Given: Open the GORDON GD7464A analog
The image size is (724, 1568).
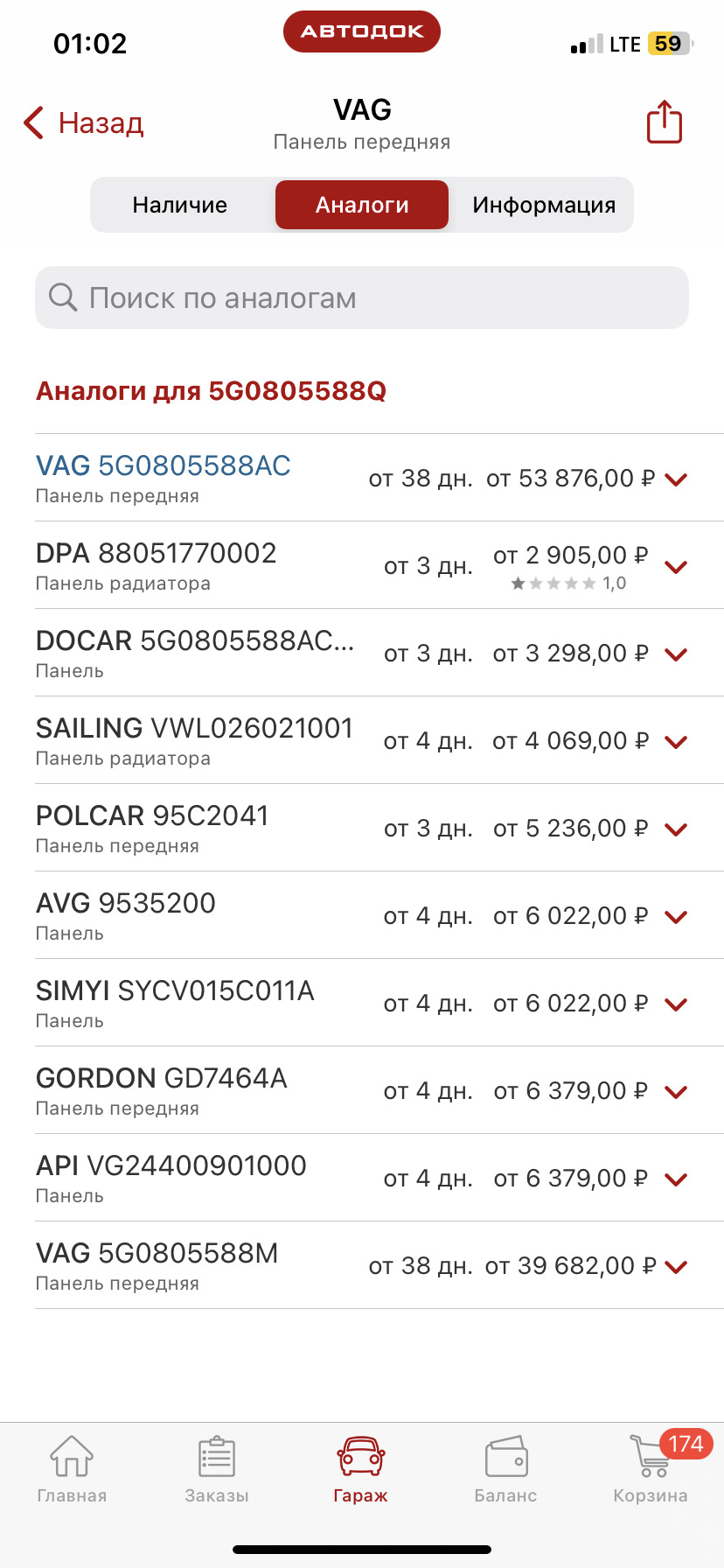Looking at the screenshot, I should click(162, 1079).
